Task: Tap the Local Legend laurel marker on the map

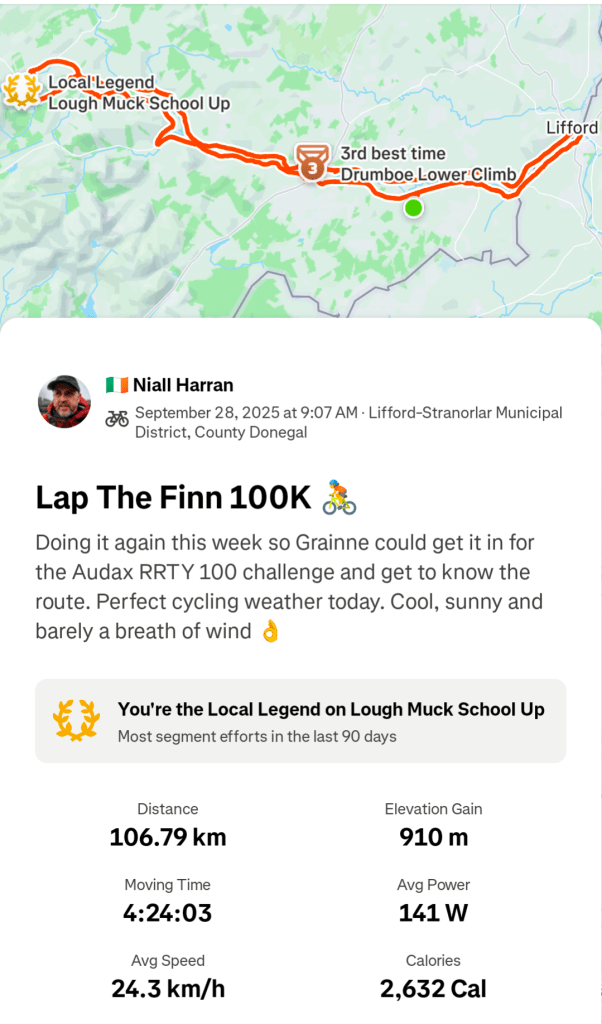Action: point(20,89)
